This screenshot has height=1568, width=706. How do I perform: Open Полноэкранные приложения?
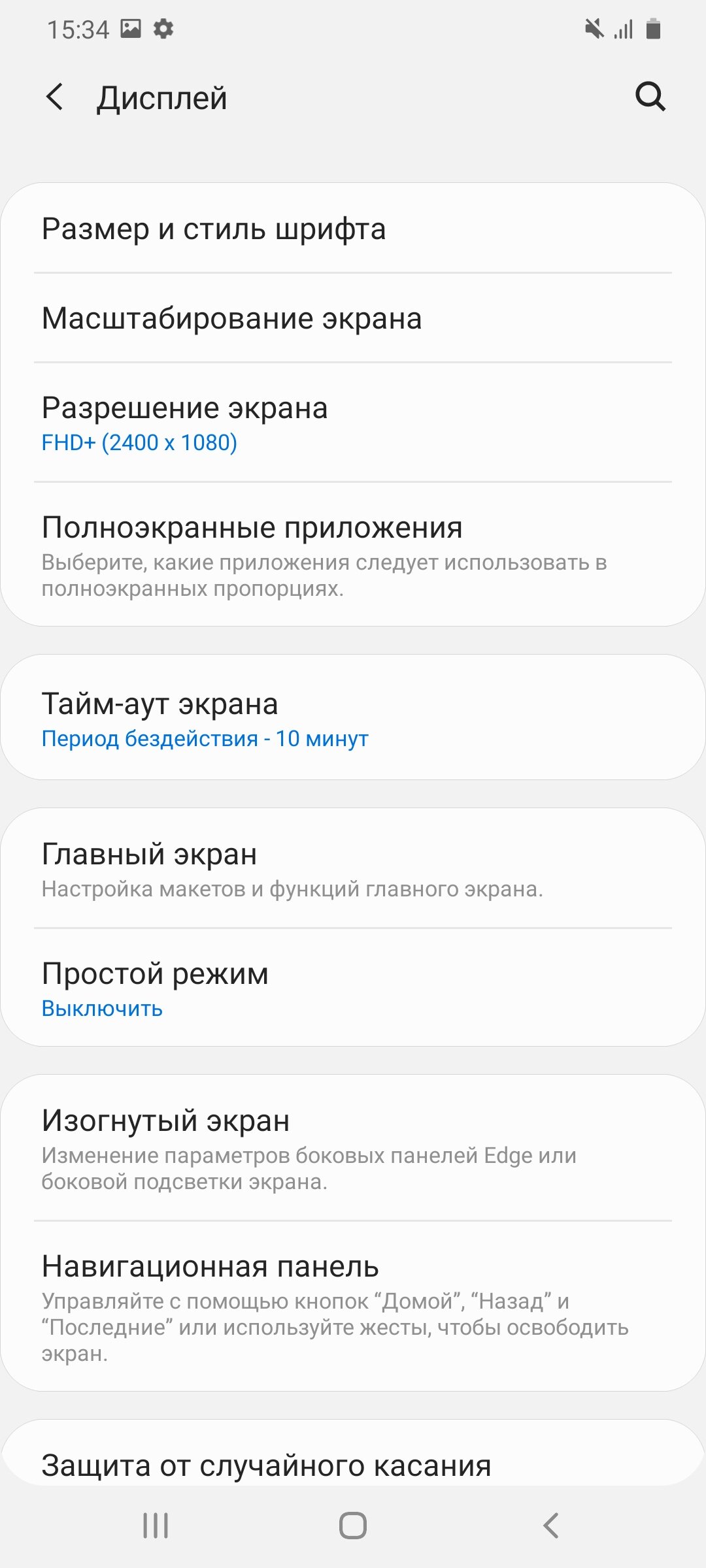[353, 555]
